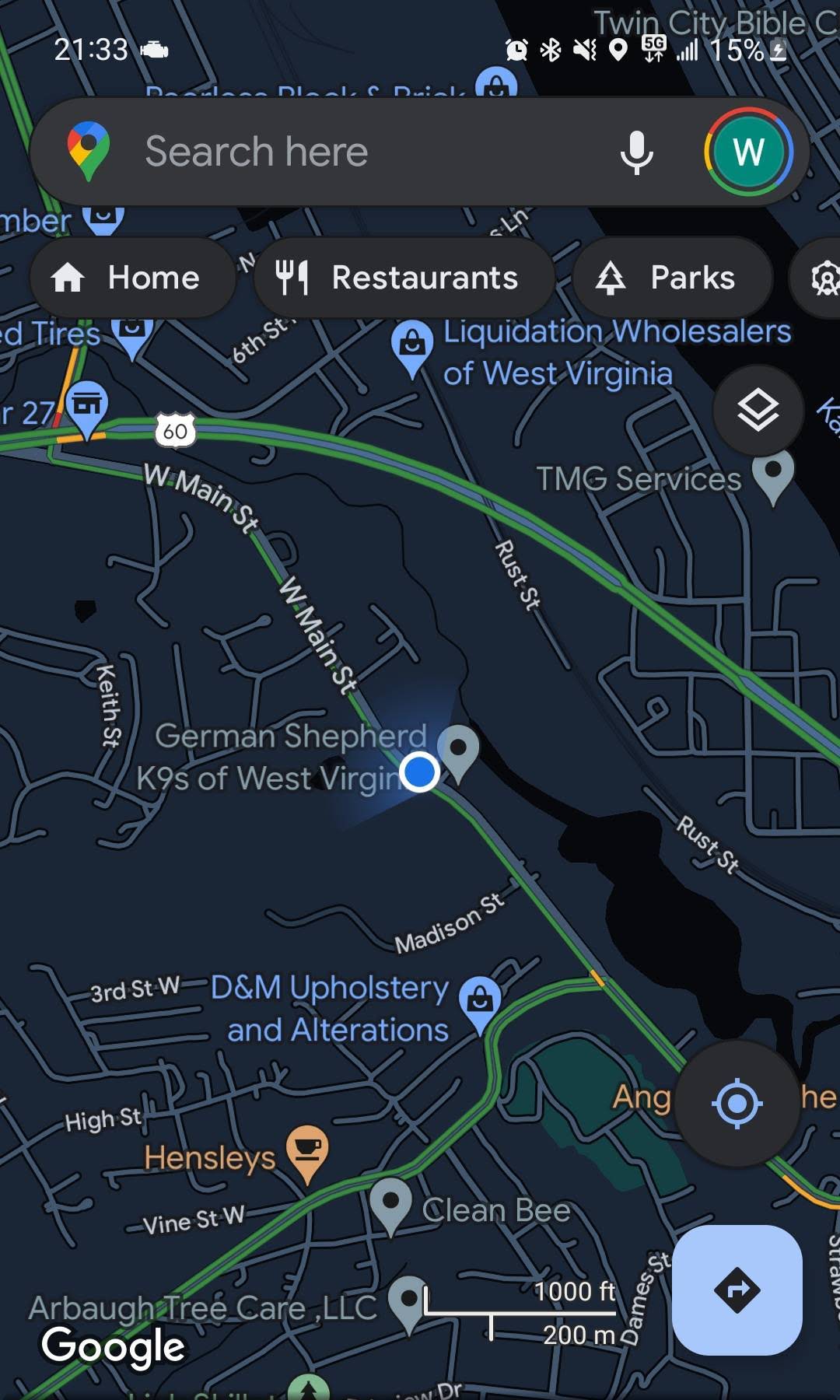Select TMG Services place marker

coord(773,476)
